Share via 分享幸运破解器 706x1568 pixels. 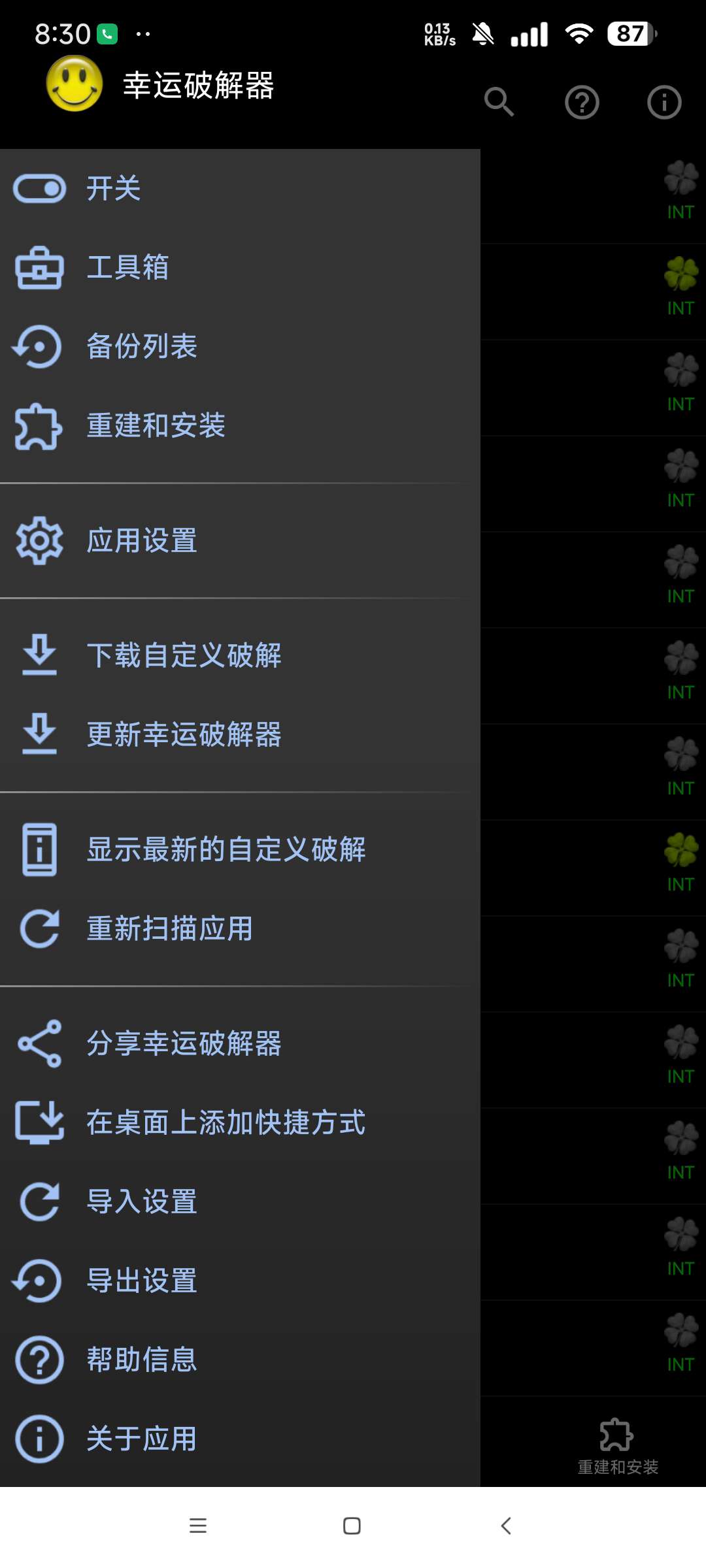pos(184,1043)
